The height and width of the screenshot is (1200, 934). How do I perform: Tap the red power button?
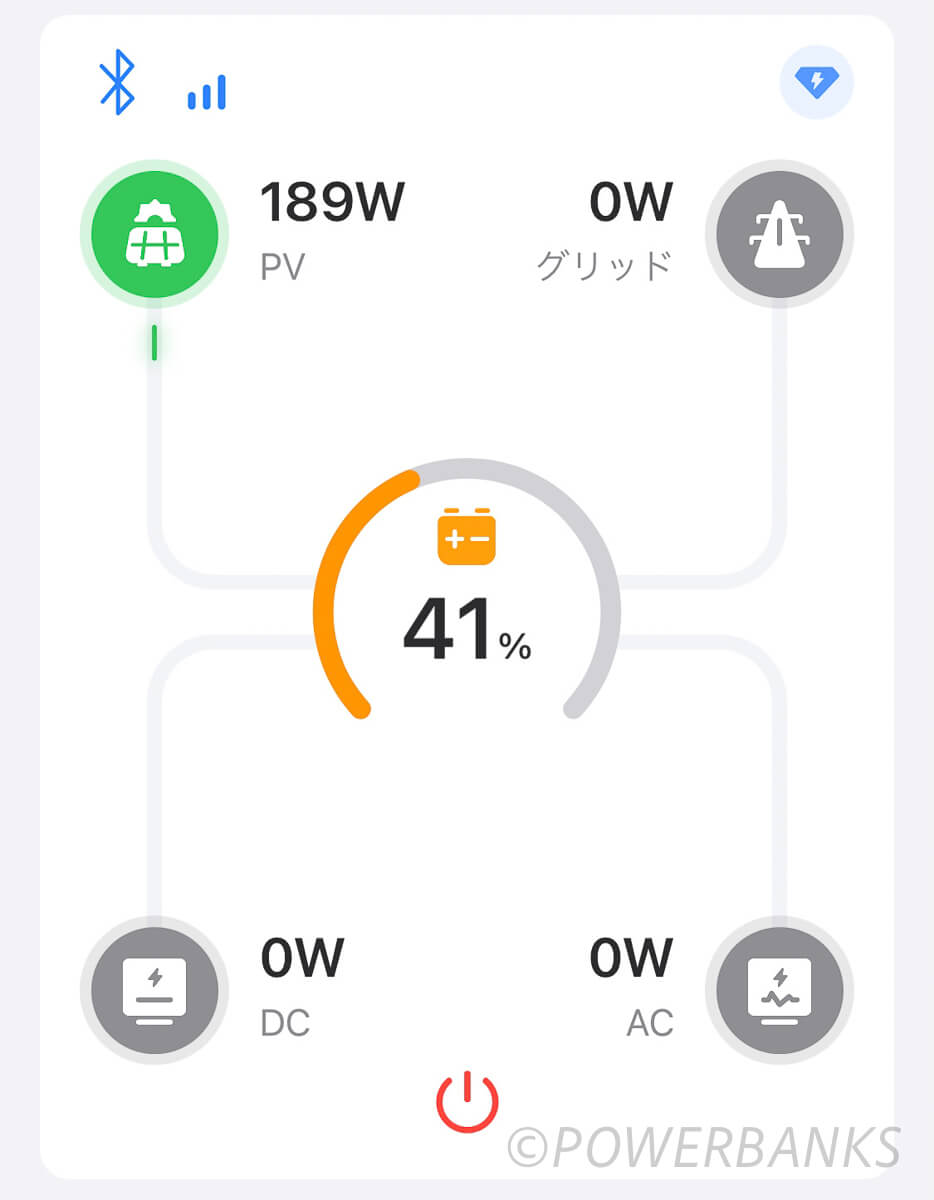click(x=467, y=1102)
